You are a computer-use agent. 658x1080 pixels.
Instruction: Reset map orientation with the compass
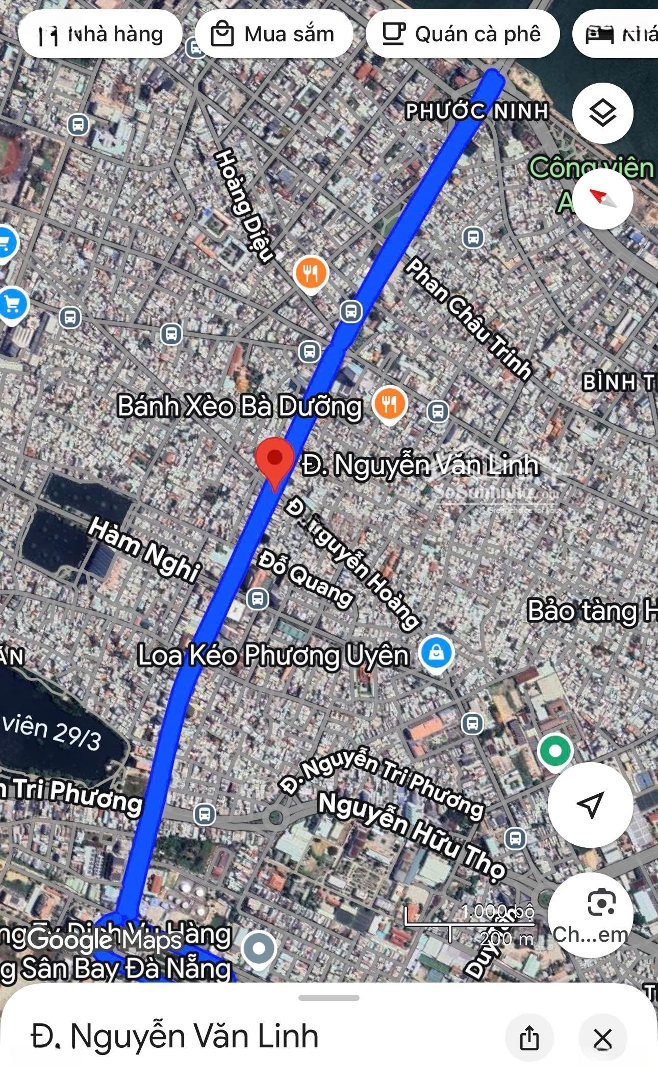pos(602,199)
